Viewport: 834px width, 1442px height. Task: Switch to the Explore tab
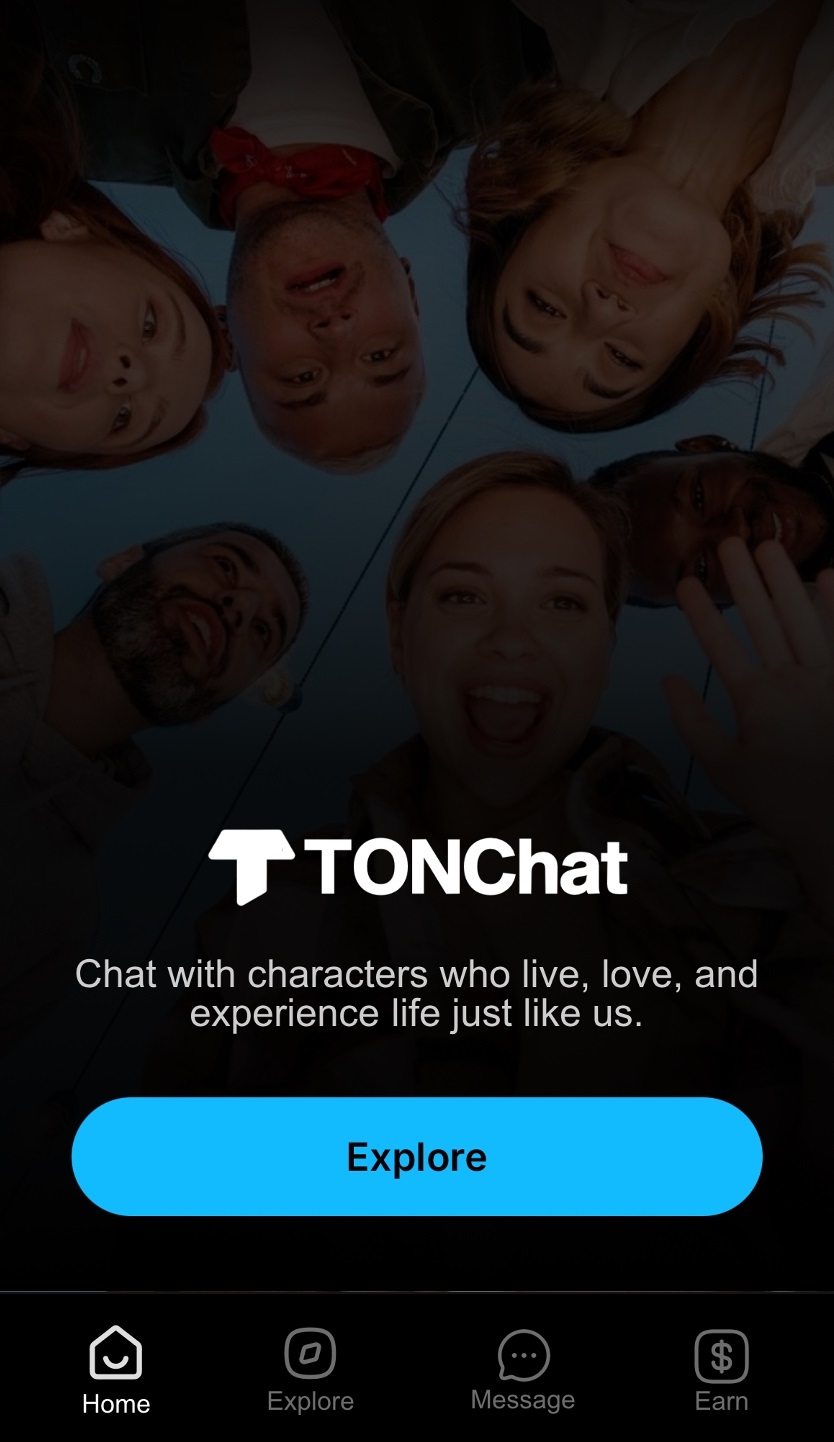point(310,1370)
